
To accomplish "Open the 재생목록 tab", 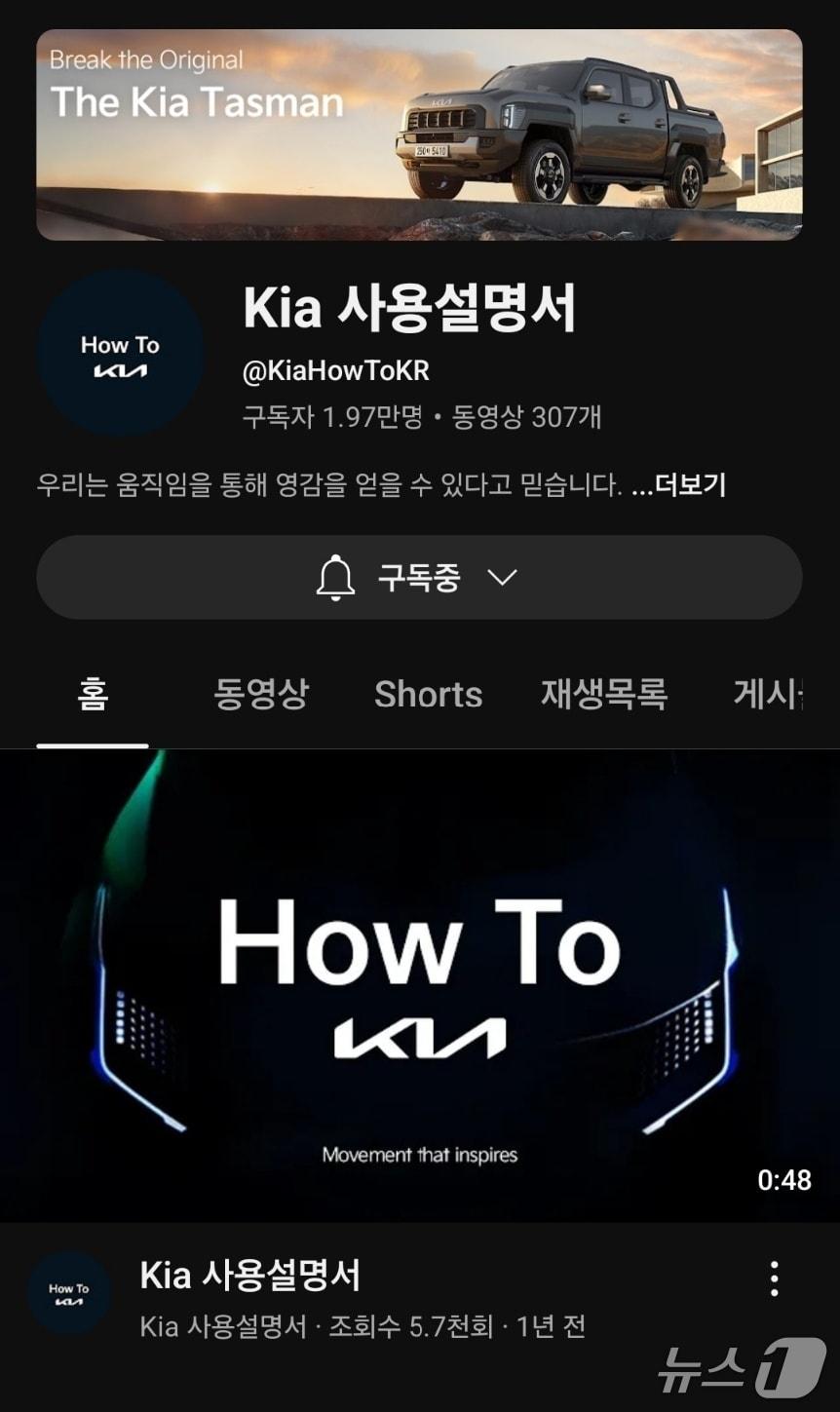I will click(602, 694).
